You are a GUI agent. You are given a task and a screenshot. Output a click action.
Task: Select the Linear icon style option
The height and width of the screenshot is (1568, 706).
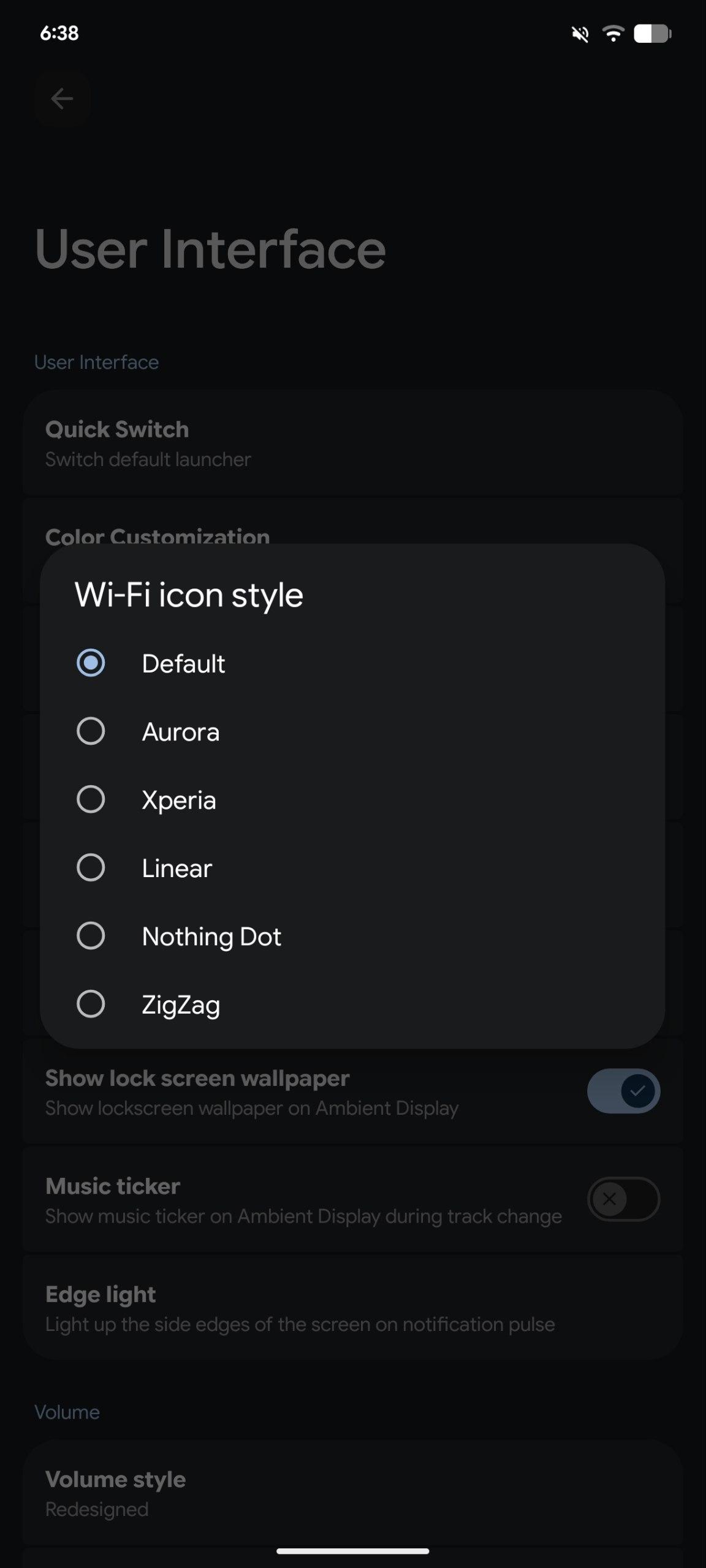[91, 868]
